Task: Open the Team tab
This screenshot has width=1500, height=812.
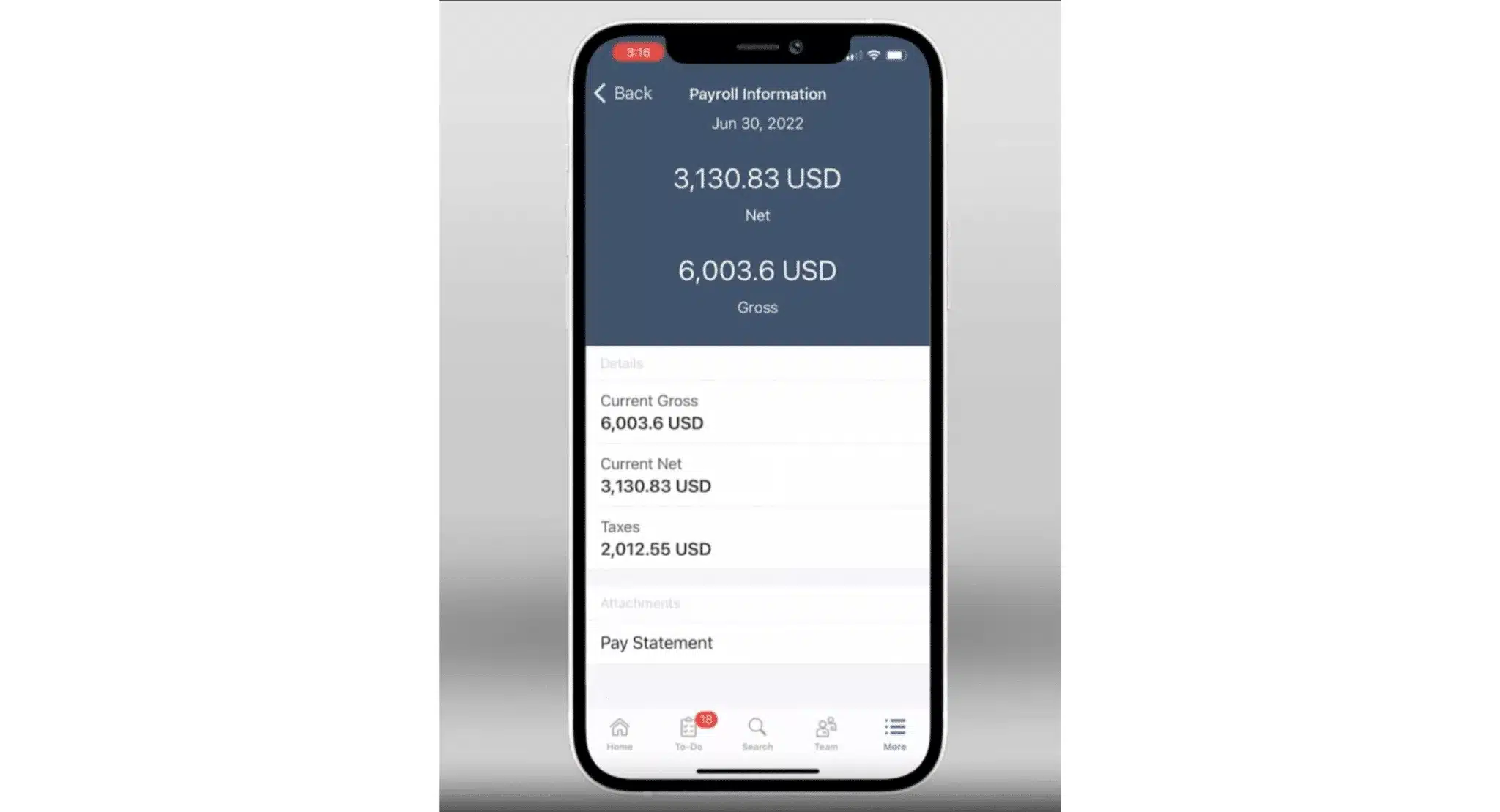Action: click(825, 733)
